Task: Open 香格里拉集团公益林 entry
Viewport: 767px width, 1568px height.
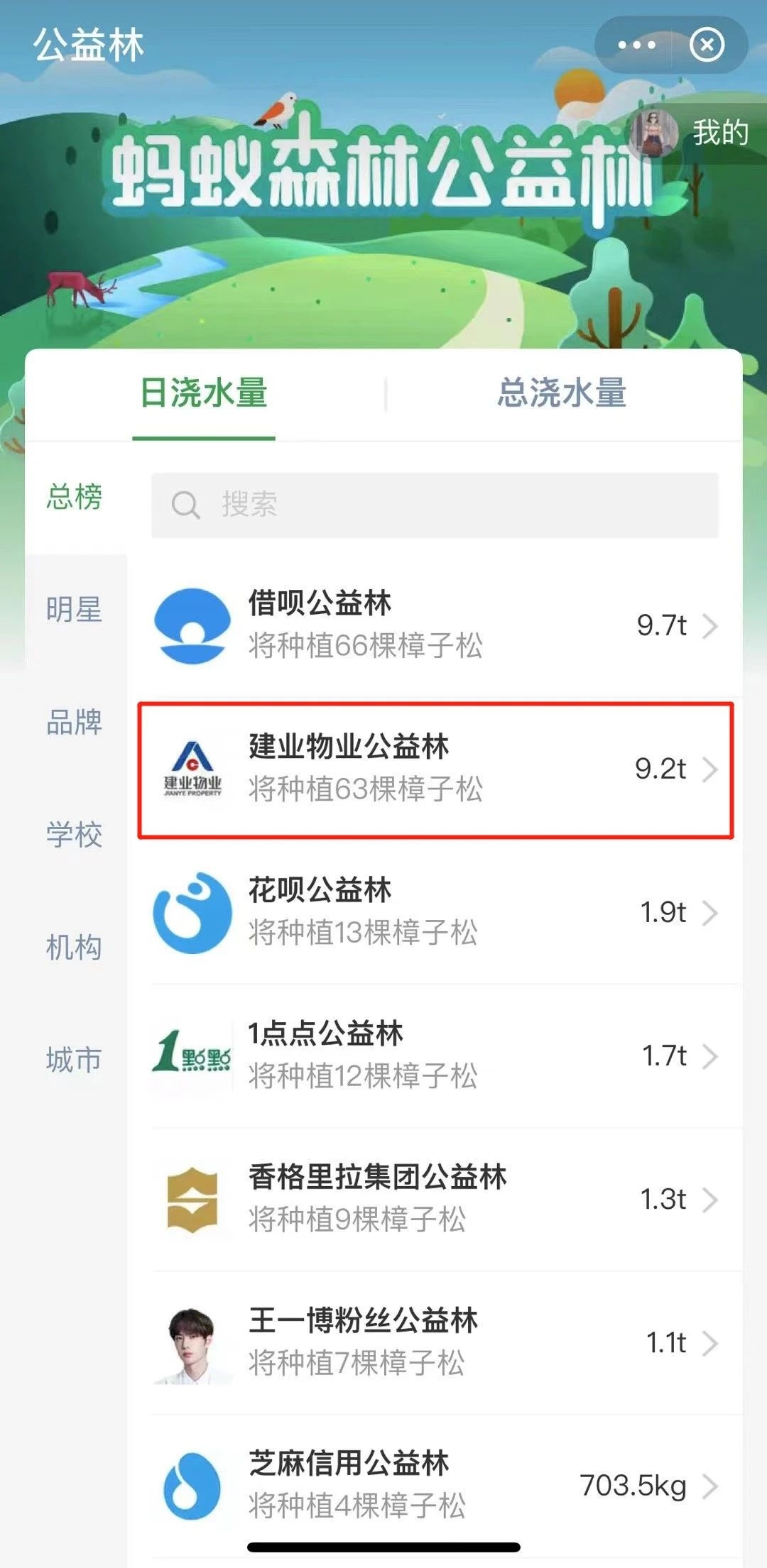Action: pyautogui.click(x=435, y=1200)
